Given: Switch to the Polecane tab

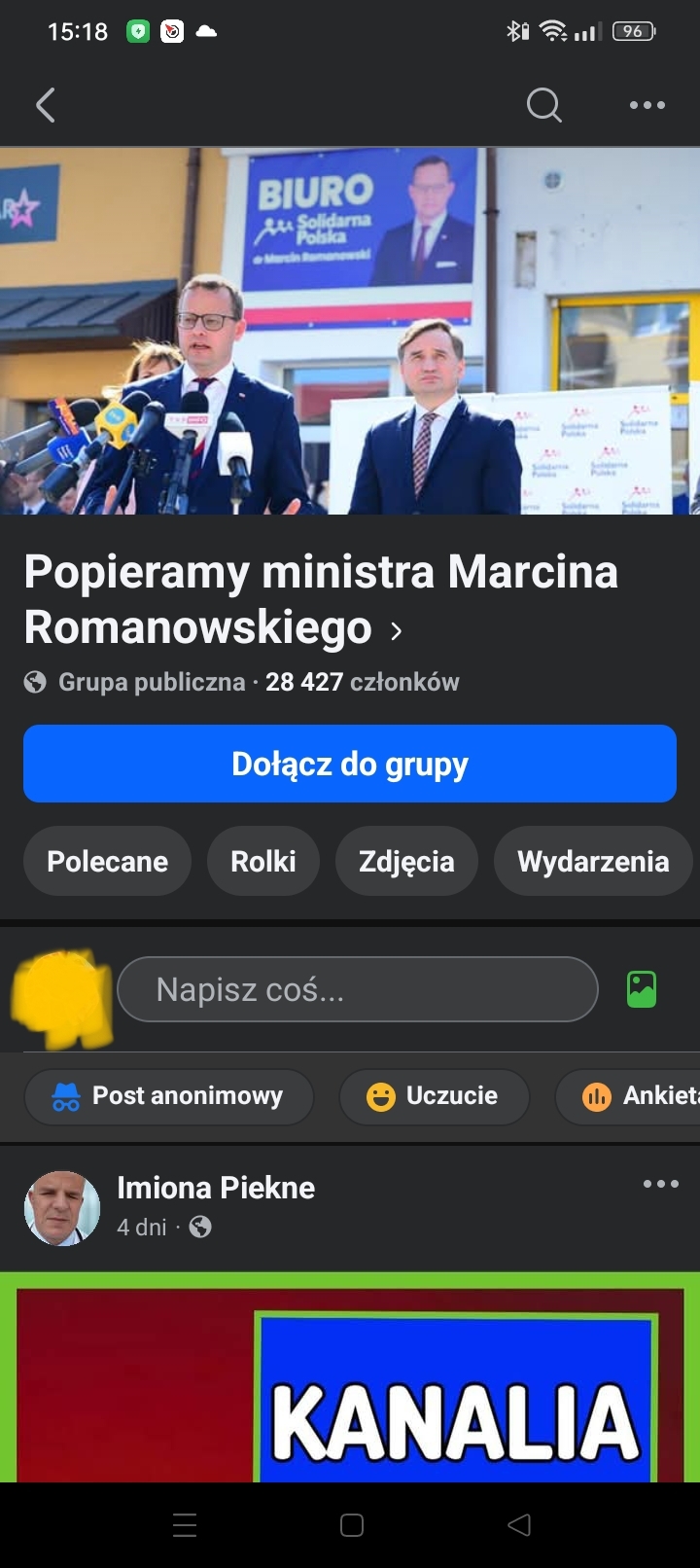Looking at the screenshot, I should tap(107, 861).
